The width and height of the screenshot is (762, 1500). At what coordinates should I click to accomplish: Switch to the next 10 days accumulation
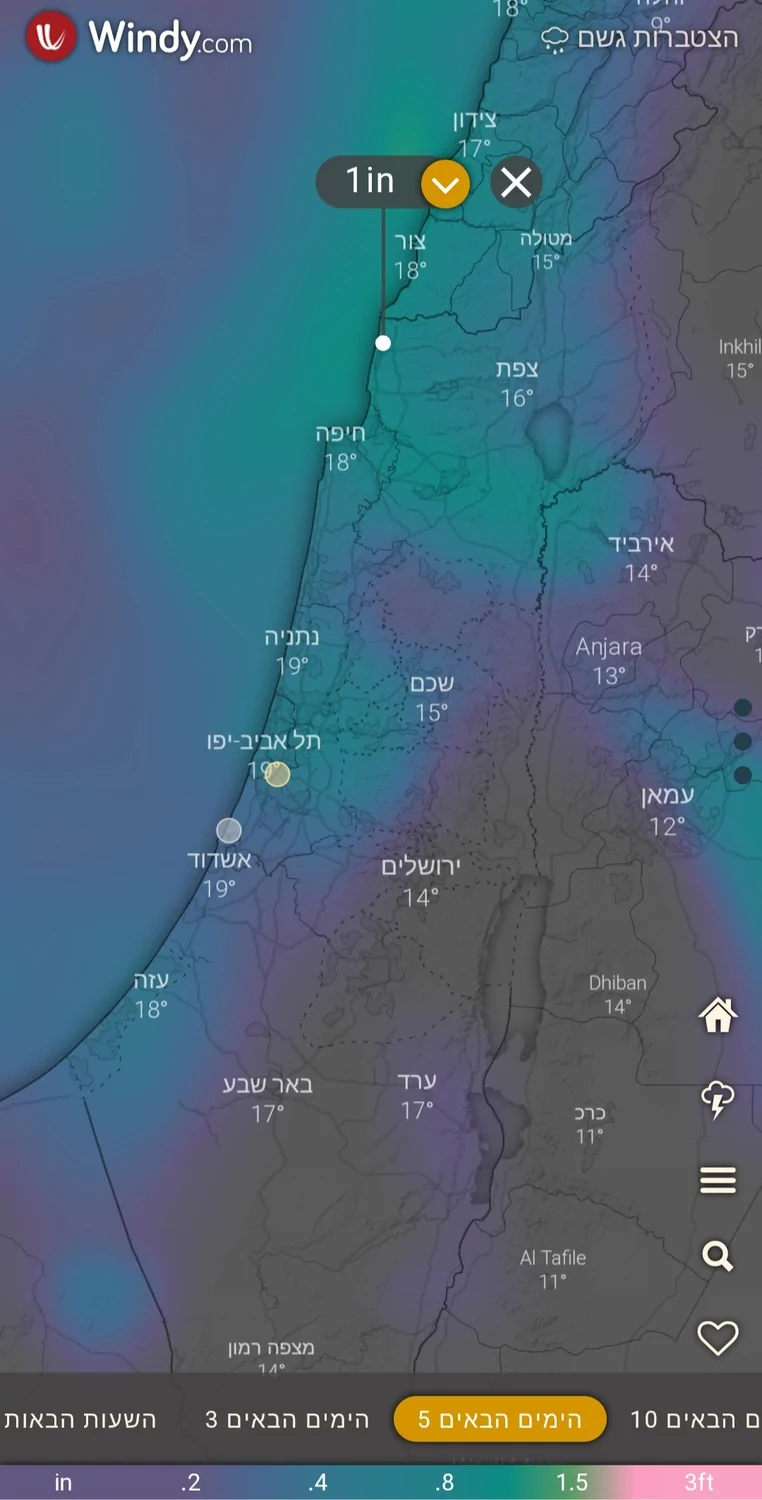click(x=695, y=1420)
